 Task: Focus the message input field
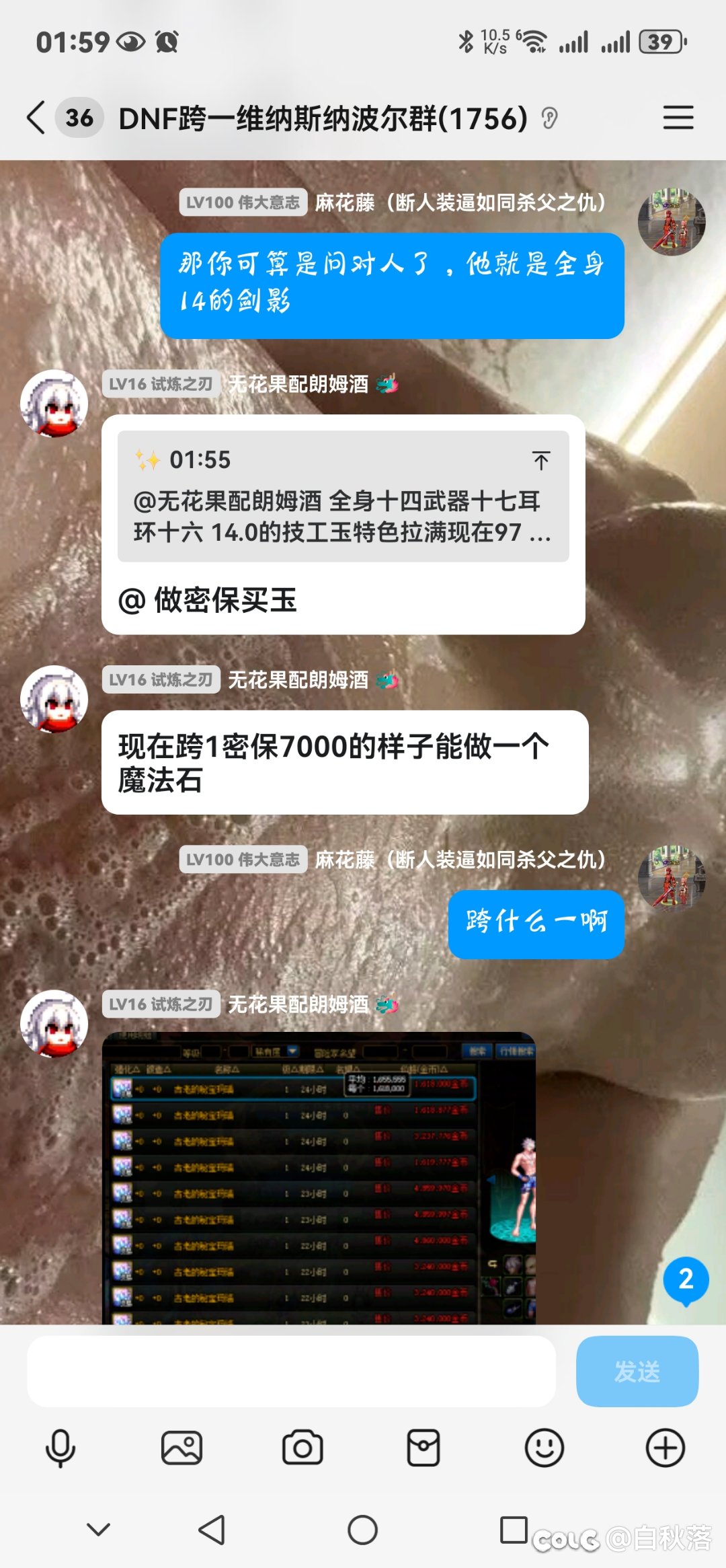[x=291, y=1371]
